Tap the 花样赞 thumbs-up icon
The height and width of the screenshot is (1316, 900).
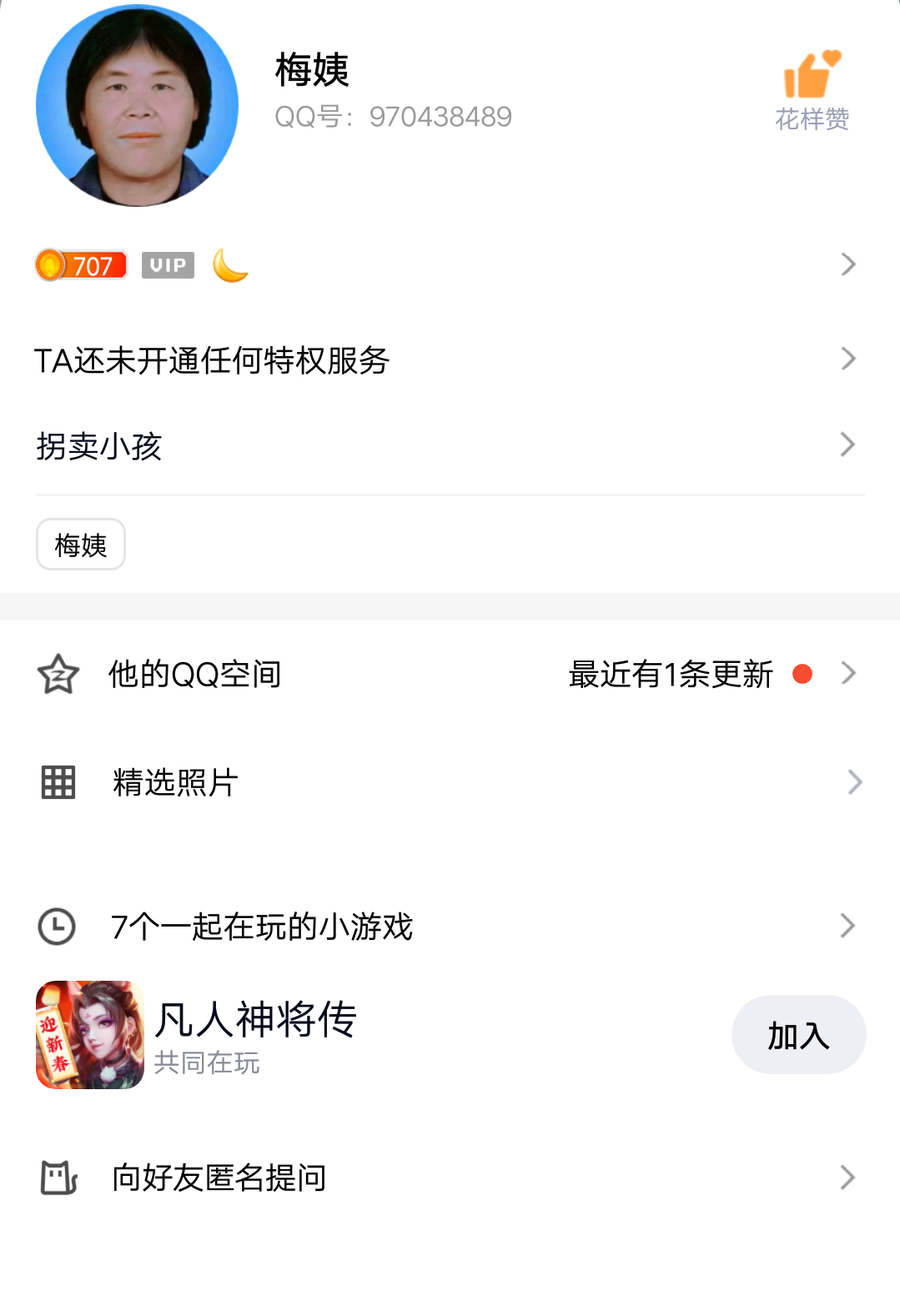point(812,75)
